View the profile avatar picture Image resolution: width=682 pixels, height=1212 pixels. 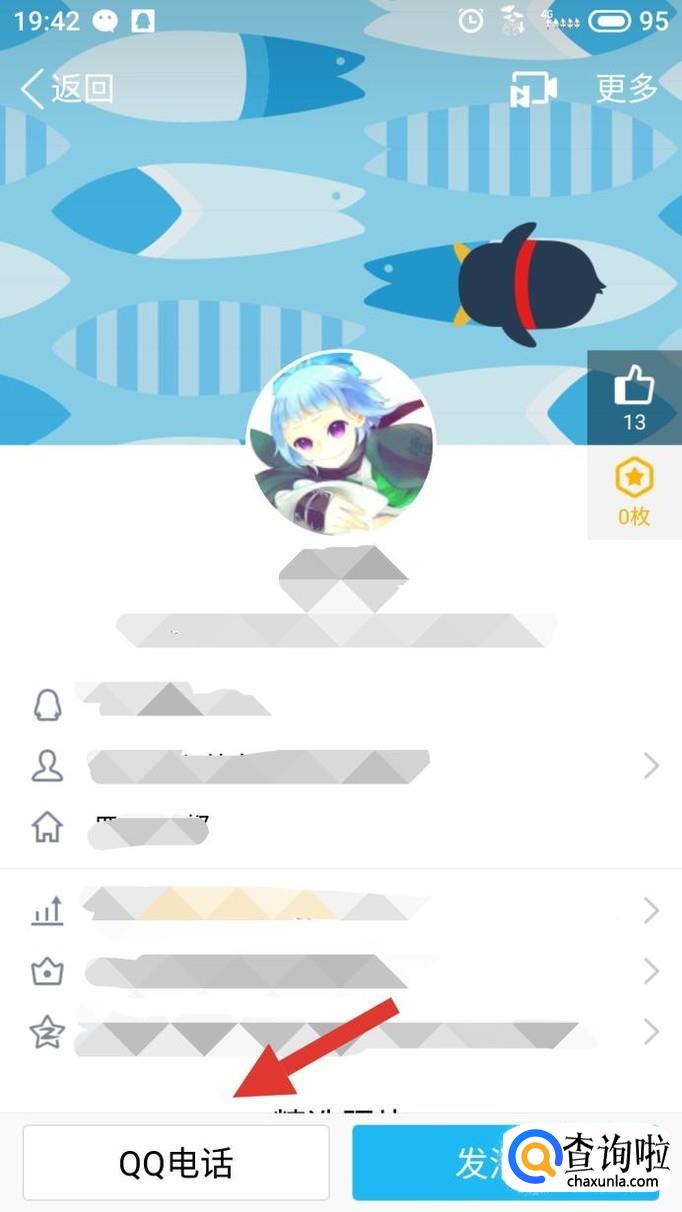341,443
